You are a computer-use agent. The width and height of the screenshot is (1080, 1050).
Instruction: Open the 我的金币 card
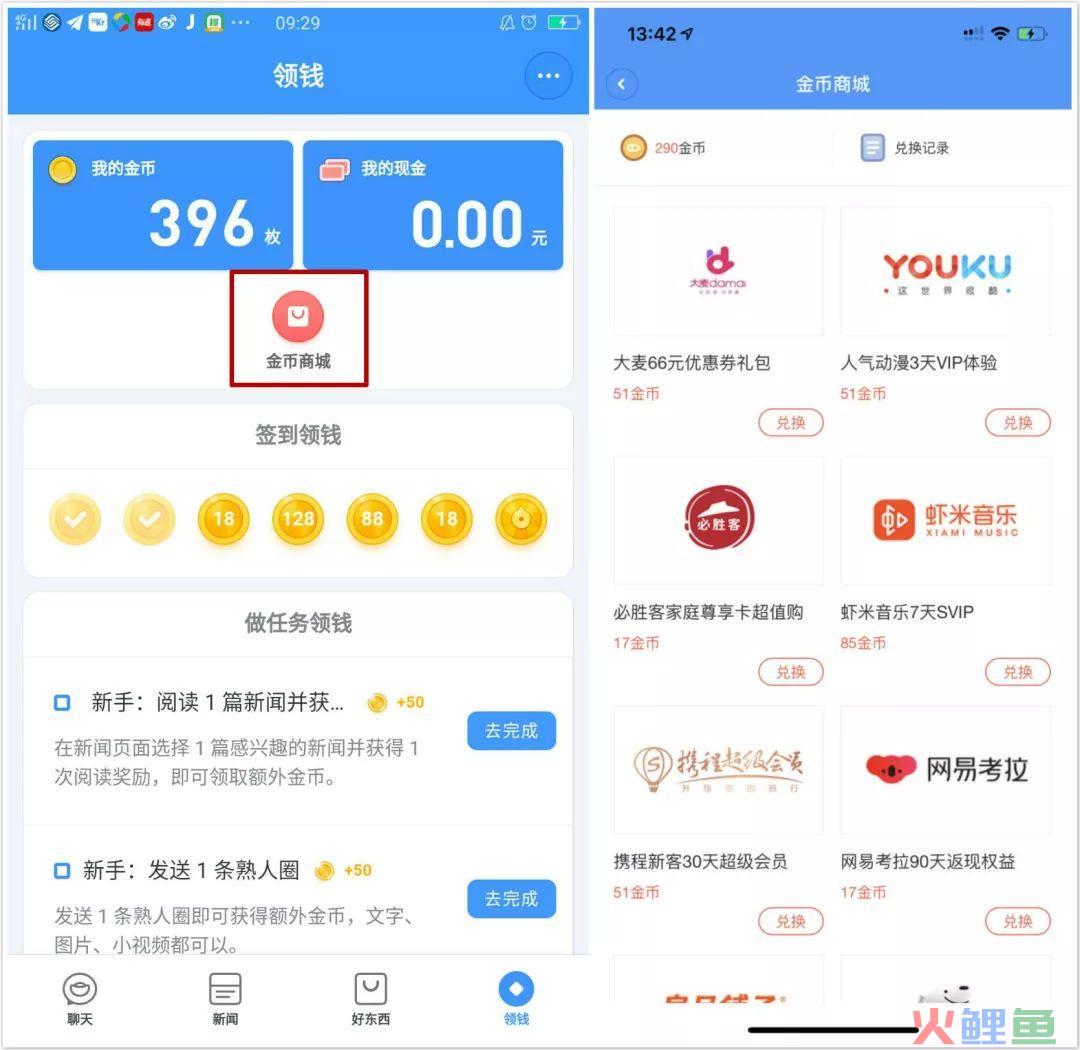163,206
